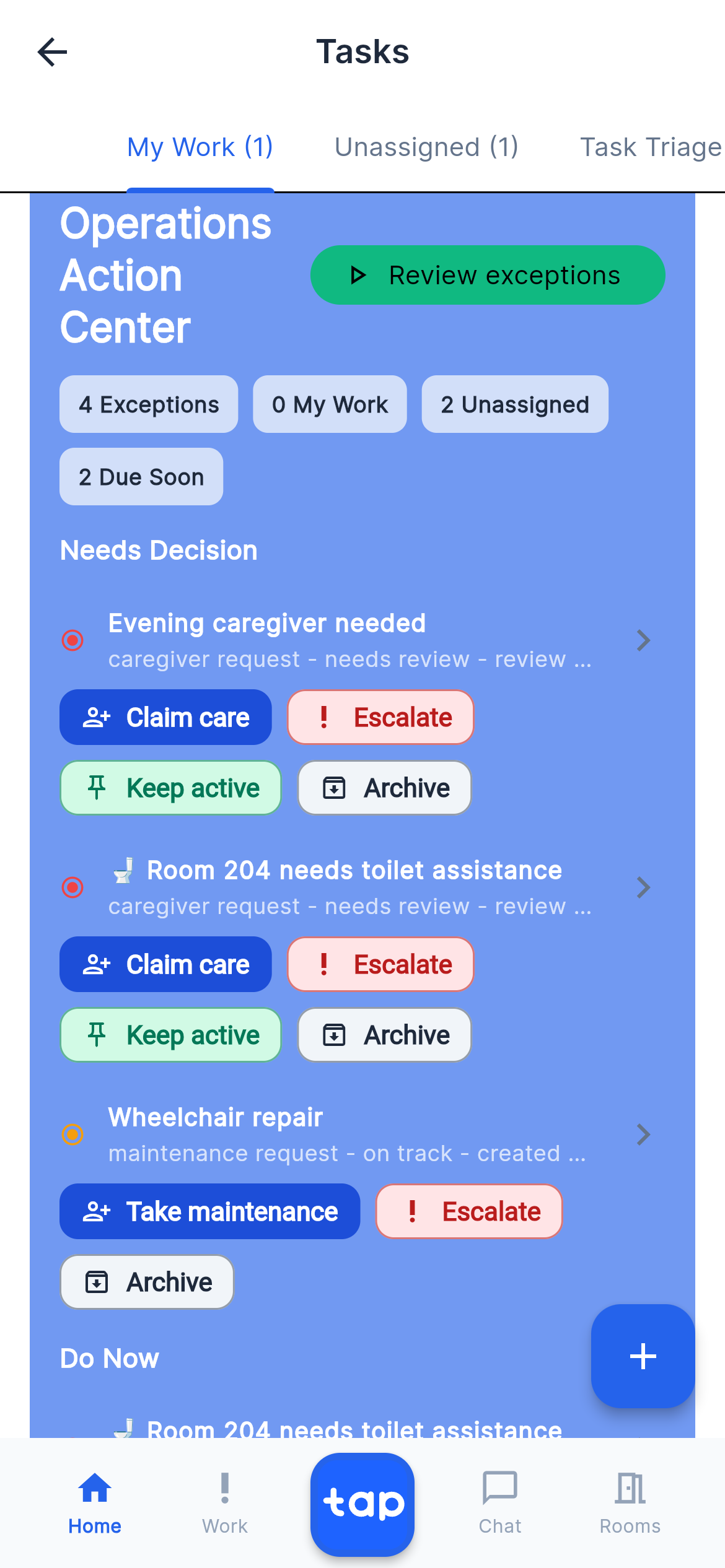Tap orange status indicator on Wheelchair repair
This screenshot has height=1568, width=725.
click(72, 1135)
